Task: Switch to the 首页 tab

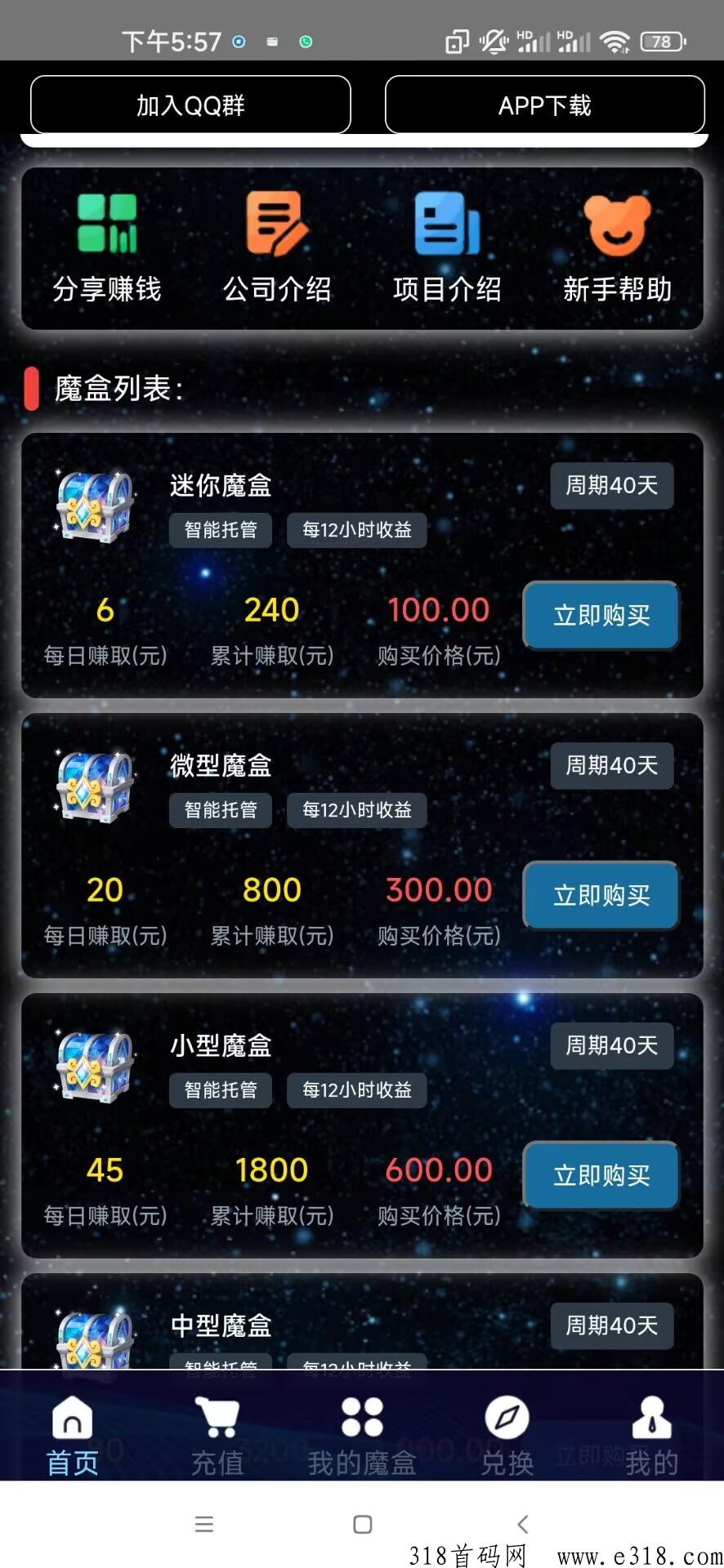Action: [72, 1436]
